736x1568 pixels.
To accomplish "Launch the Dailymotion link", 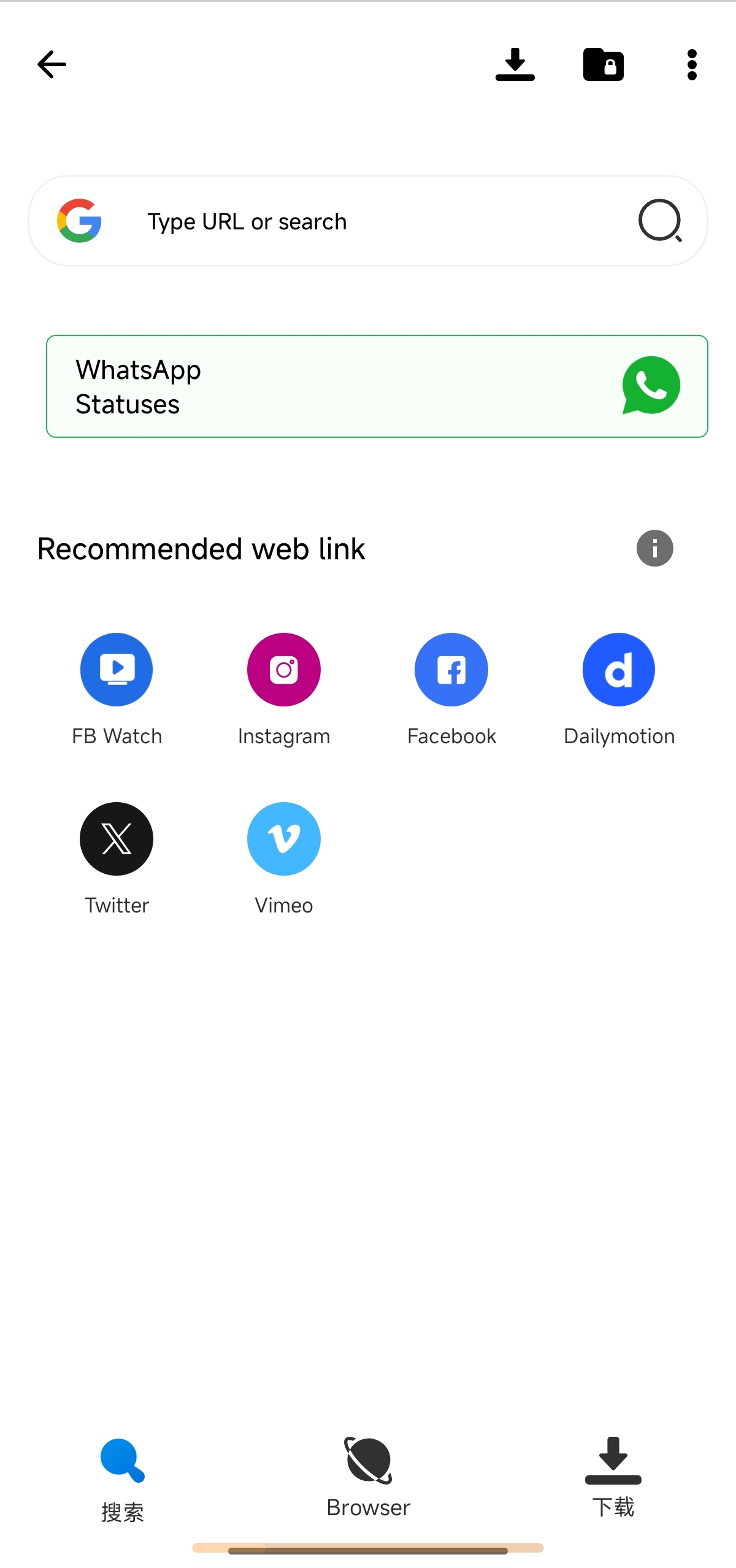I will 619,670.
